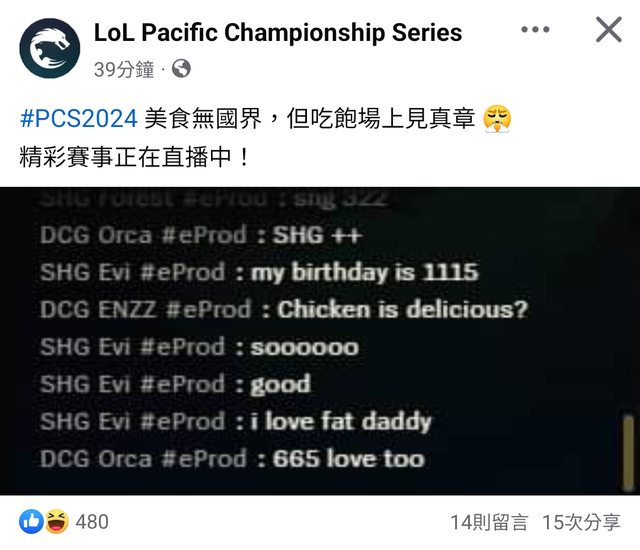Dismiss this post with the X

(608, 30)
